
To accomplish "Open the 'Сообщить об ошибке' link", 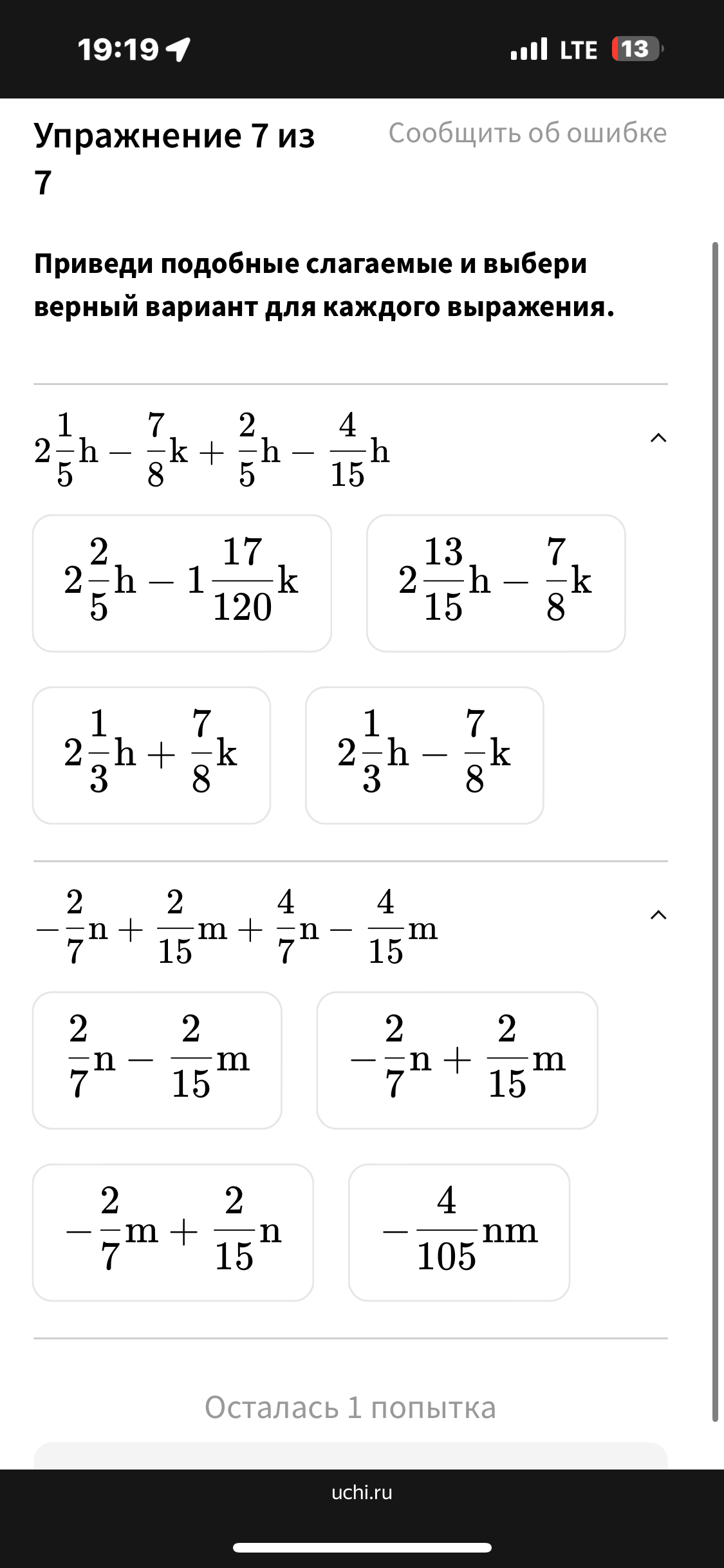I will (528, 133).
